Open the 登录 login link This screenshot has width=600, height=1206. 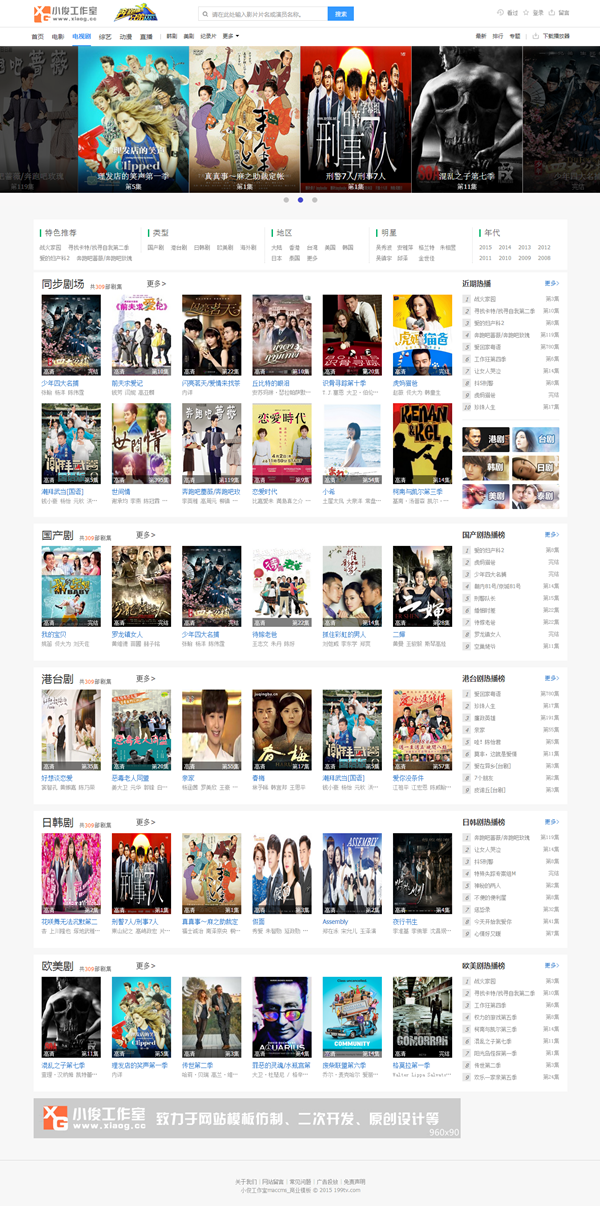point(537,13)
